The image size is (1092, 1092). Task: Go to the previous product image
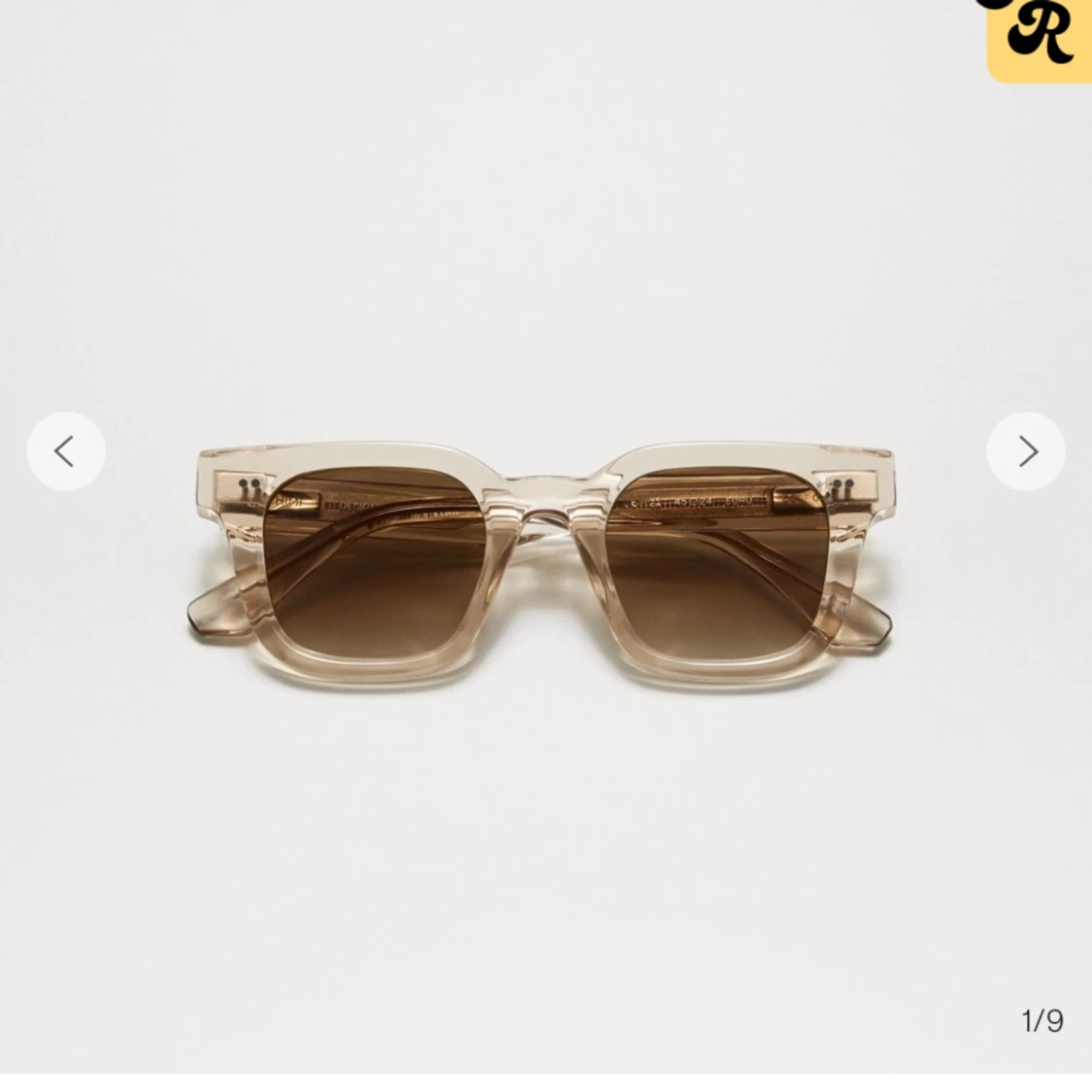pyautogui.click(x=65, y=451)
